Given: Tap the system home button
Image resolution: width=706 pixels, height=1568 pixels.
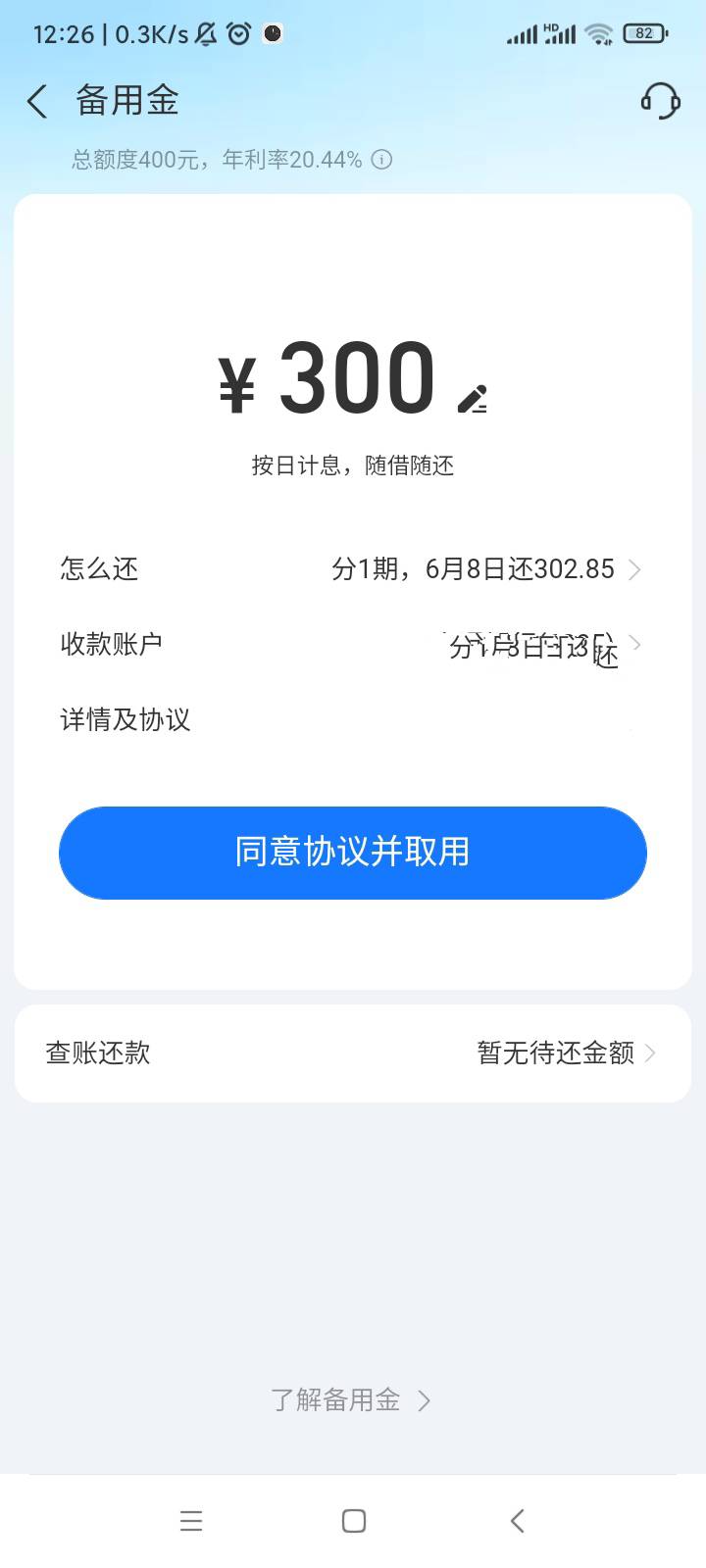Looking at the screenshot, I should pyautogui.click(x=354, y=1521).
